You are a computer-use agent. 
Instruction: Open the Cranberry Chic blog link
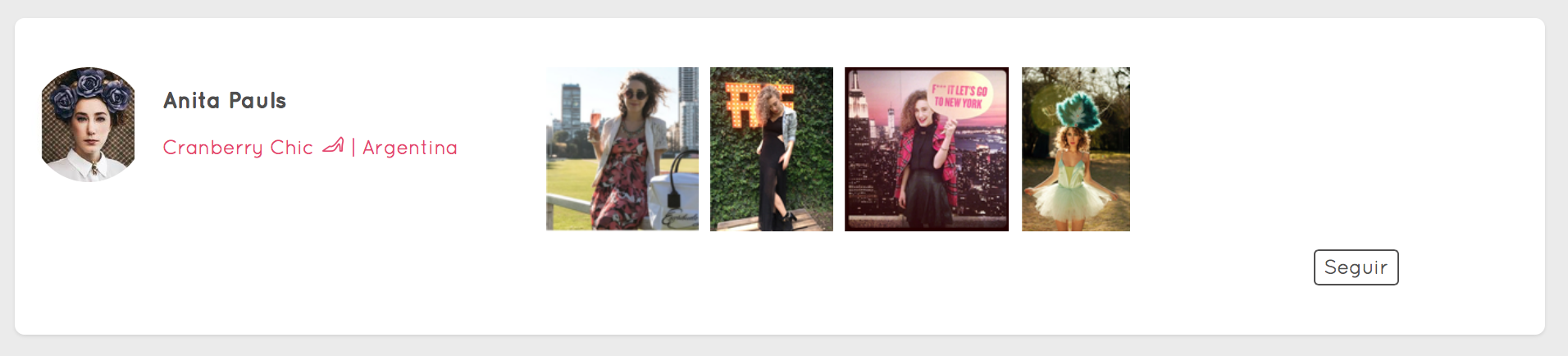click(238, 148)
